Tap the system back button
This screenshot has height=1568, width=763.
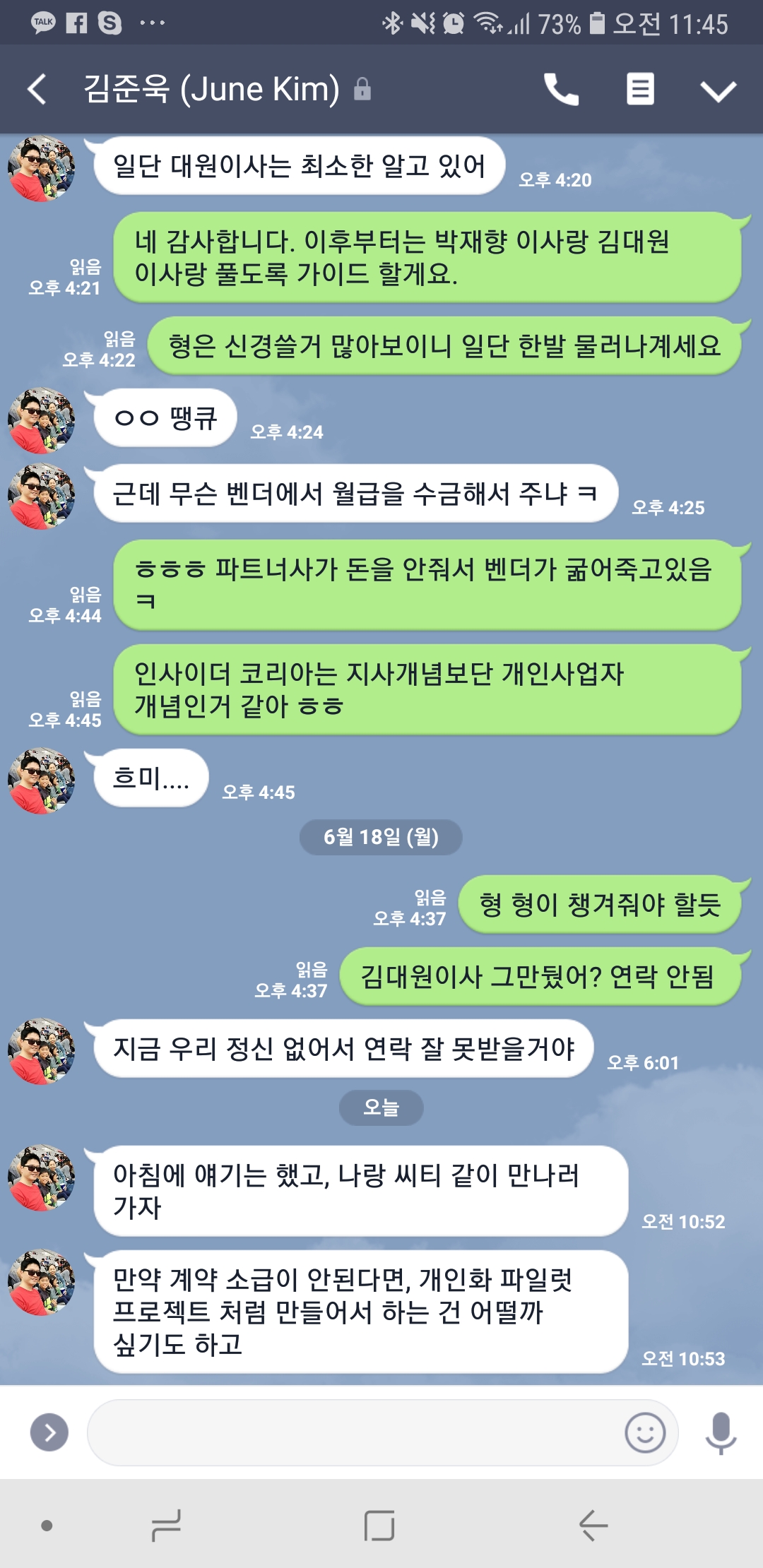coord(593,1526)
